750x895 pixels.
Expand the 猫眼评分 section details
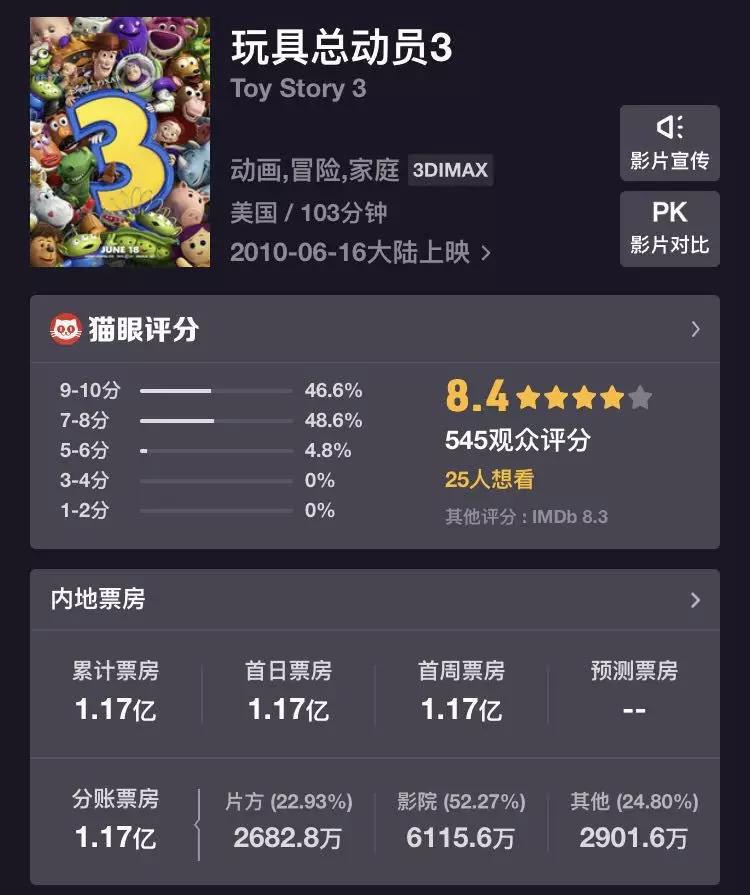695,327
